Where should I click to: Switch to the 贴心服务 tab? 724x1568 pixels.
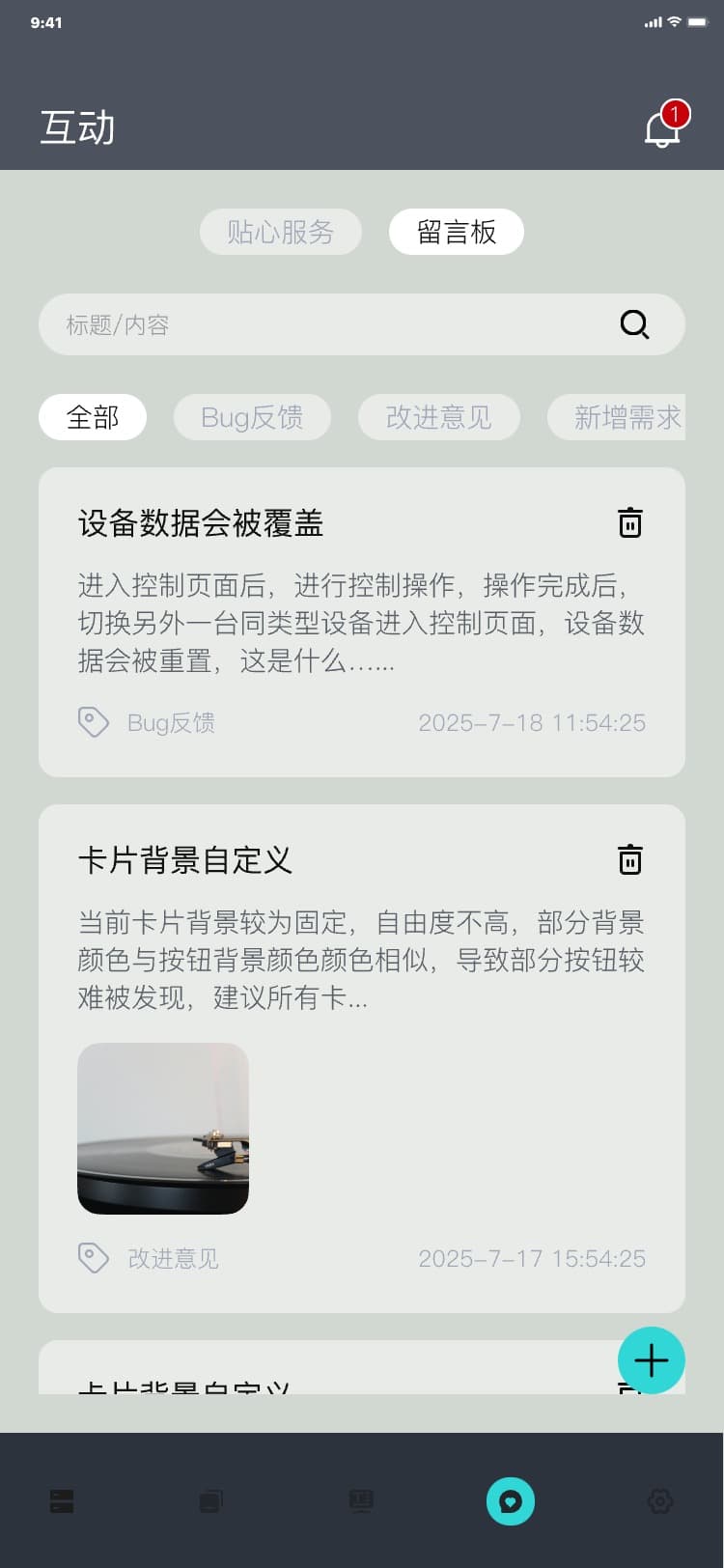pyautogui.click(x=280, y=232)
